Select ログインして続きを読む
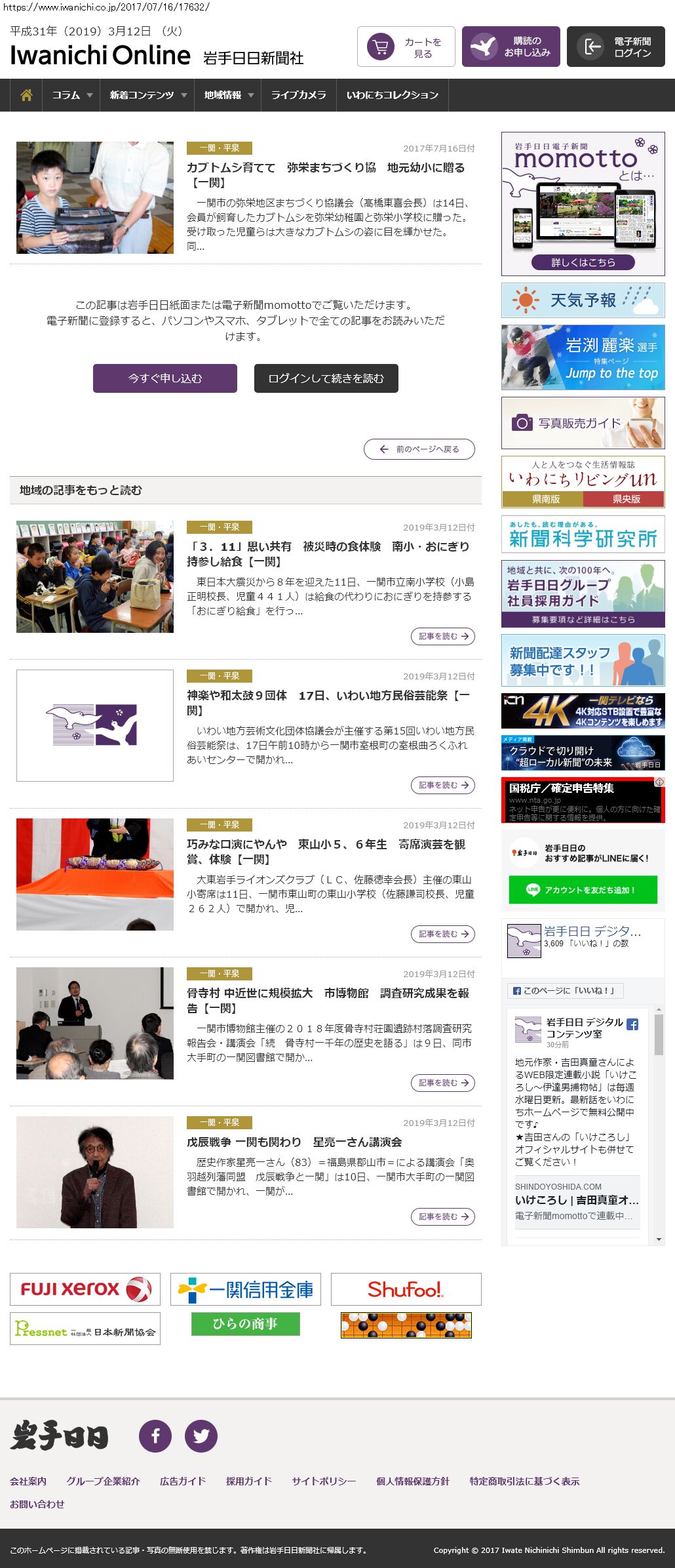This screenshot has height=1568, width=675. click(326, 378)
